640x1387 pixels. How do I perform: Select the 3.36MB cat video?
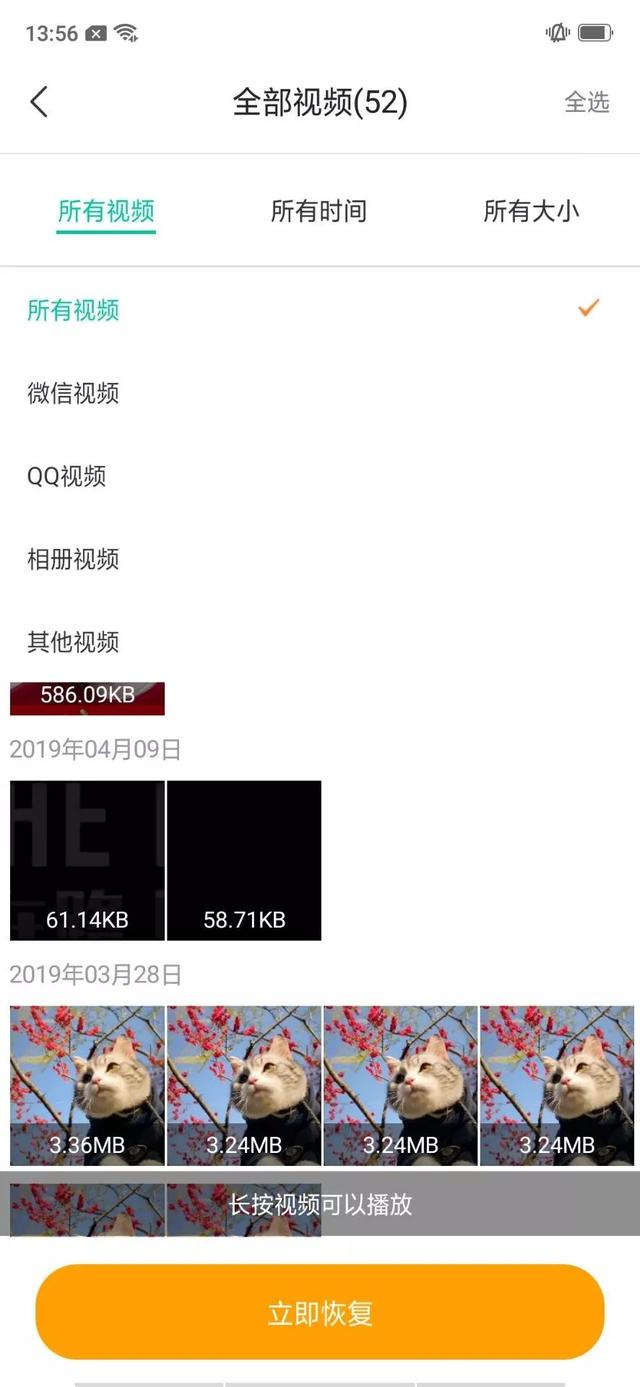[87, 1085]
